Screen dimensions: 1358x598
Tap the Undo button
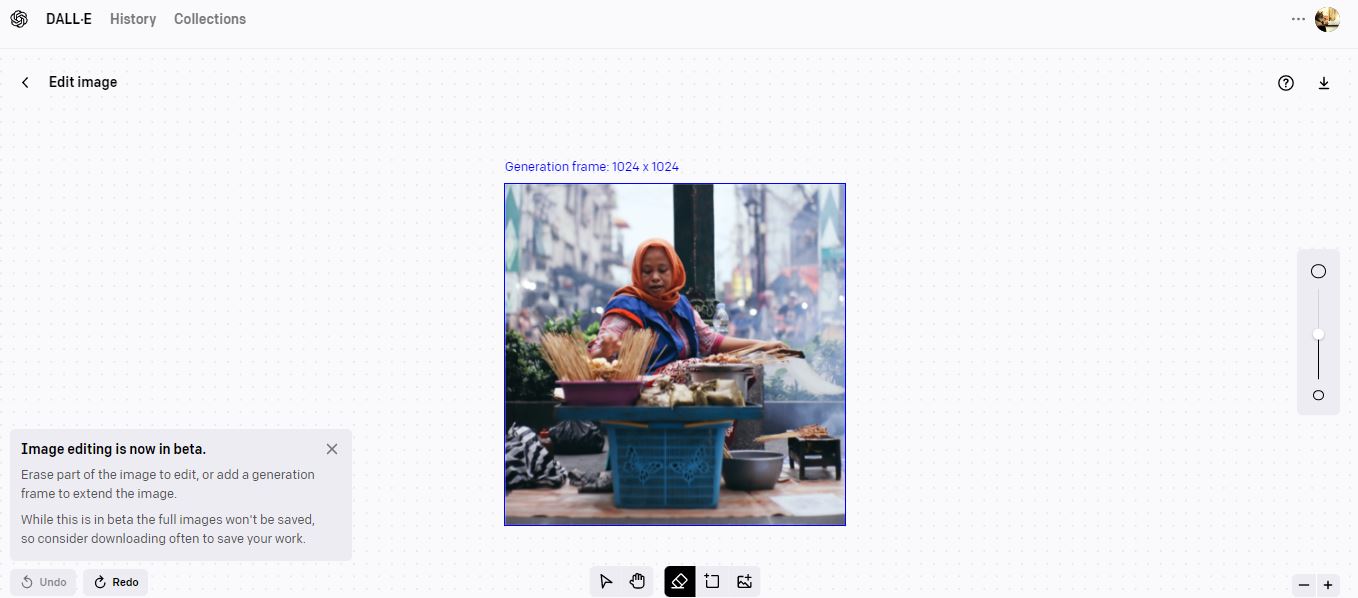pyautogui.click(x=44, y=582)
